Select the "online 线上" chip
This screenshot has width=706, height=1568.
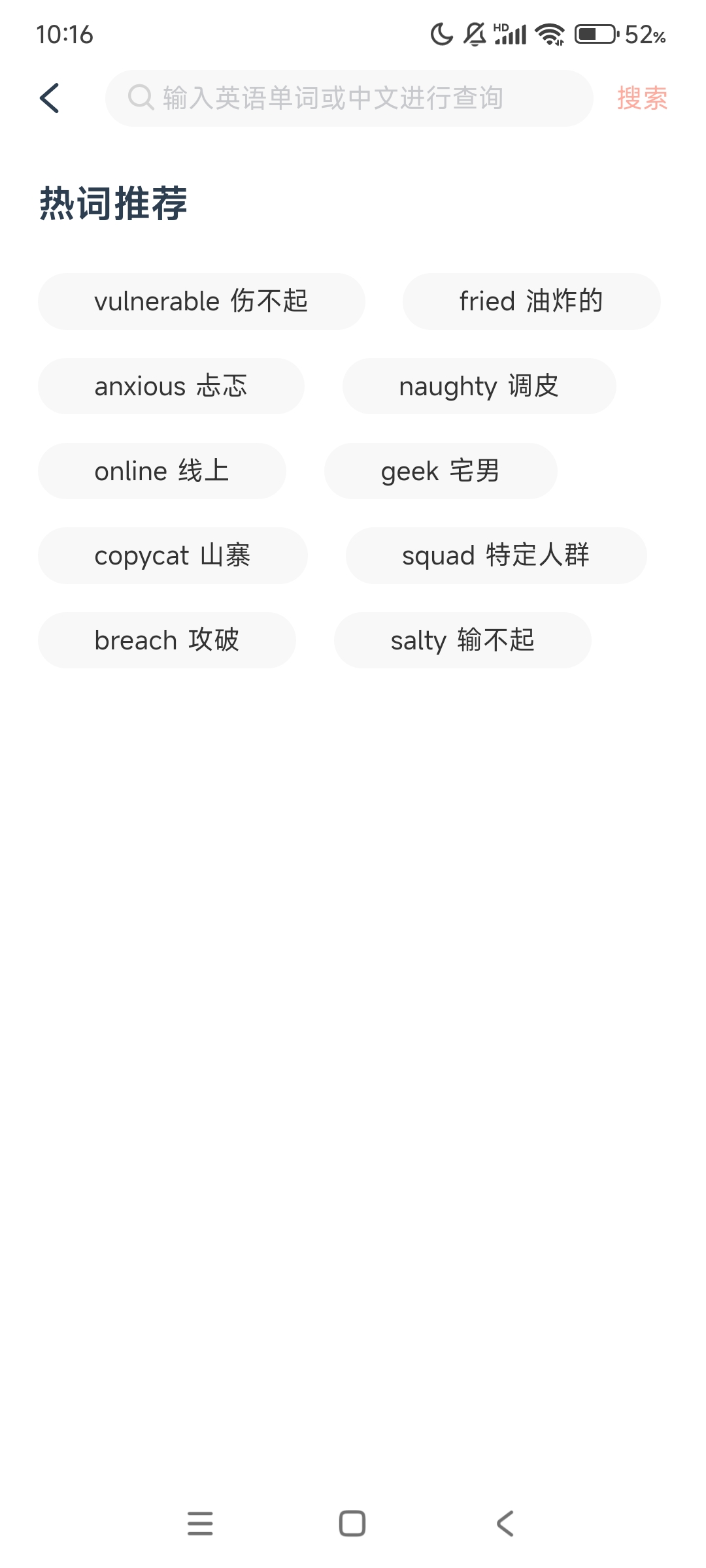(x=161, y=471)
